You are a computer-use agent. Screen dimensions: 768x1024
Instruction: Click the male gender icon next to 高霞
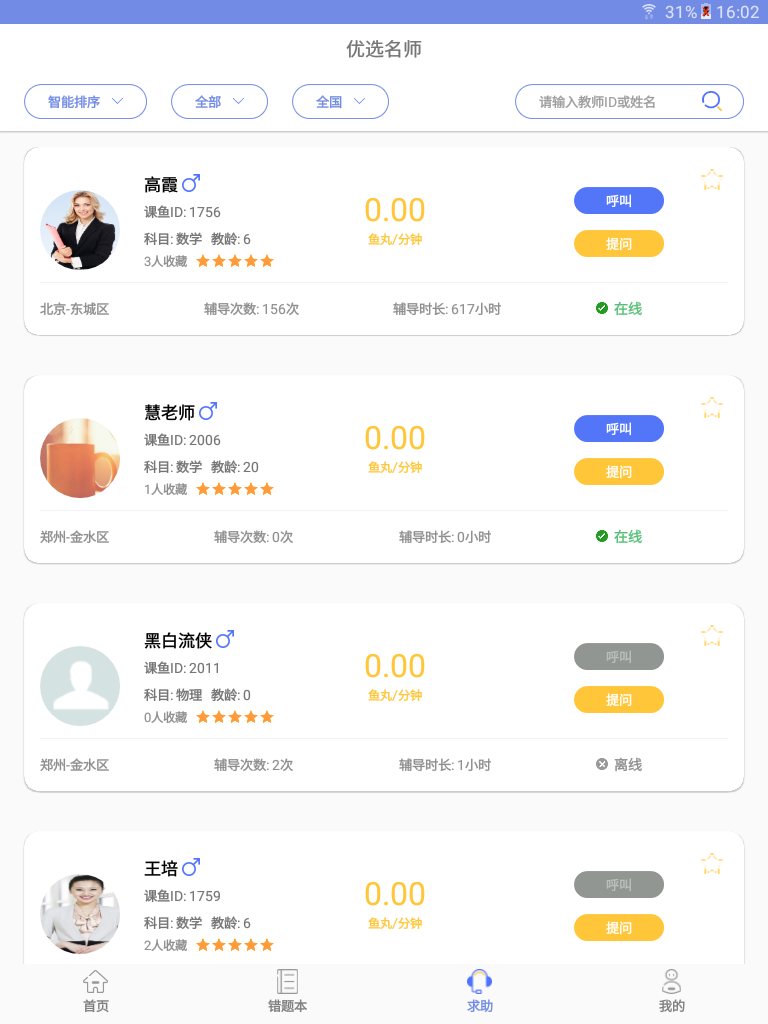pyautogui.click(x=192, y=183)
